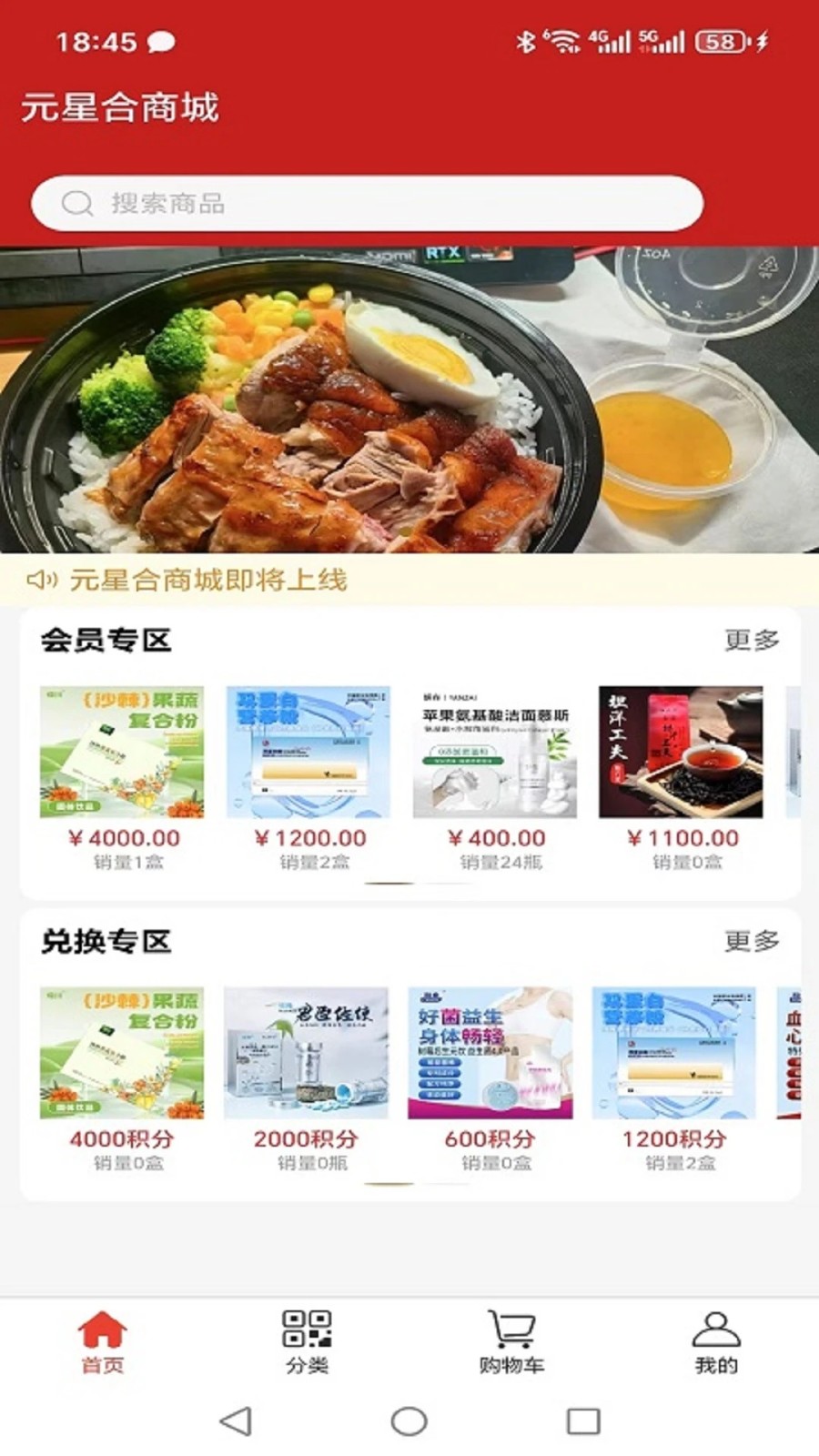The image size is (819, 1456).
Task: Click the magnifier icon in the search bar
Action: [x=76, y=203]
